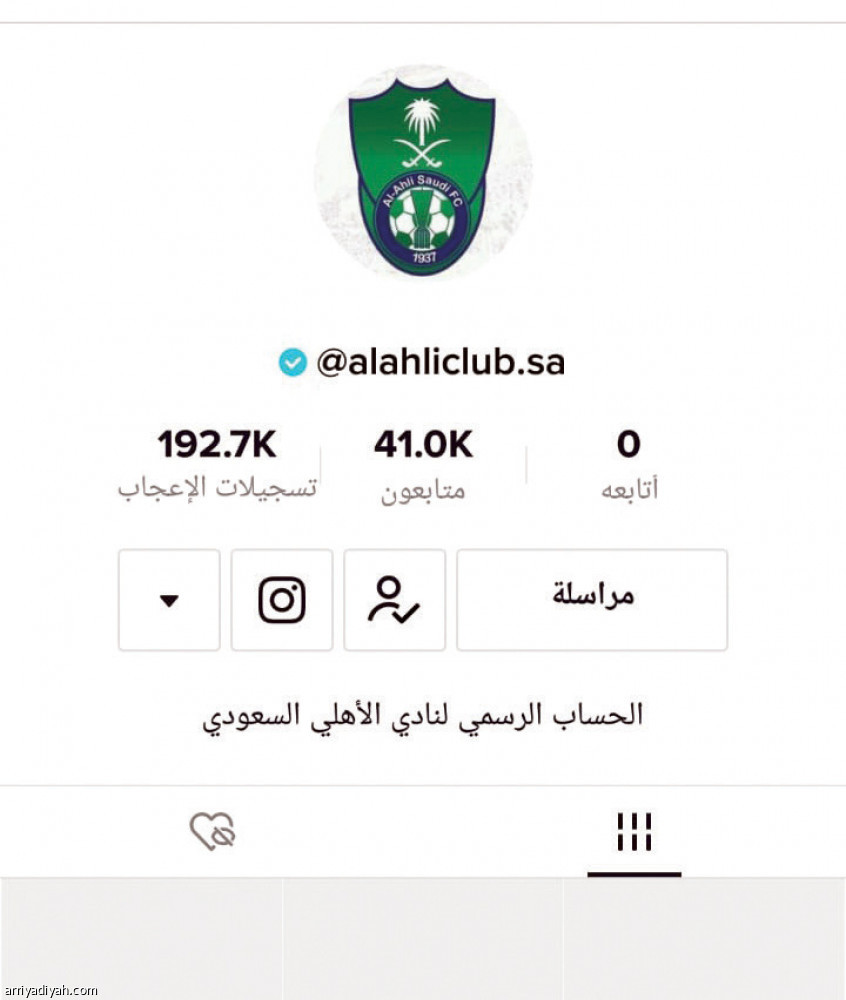
Task: Open the videos grid tab icon
Action: coord(633,832)
